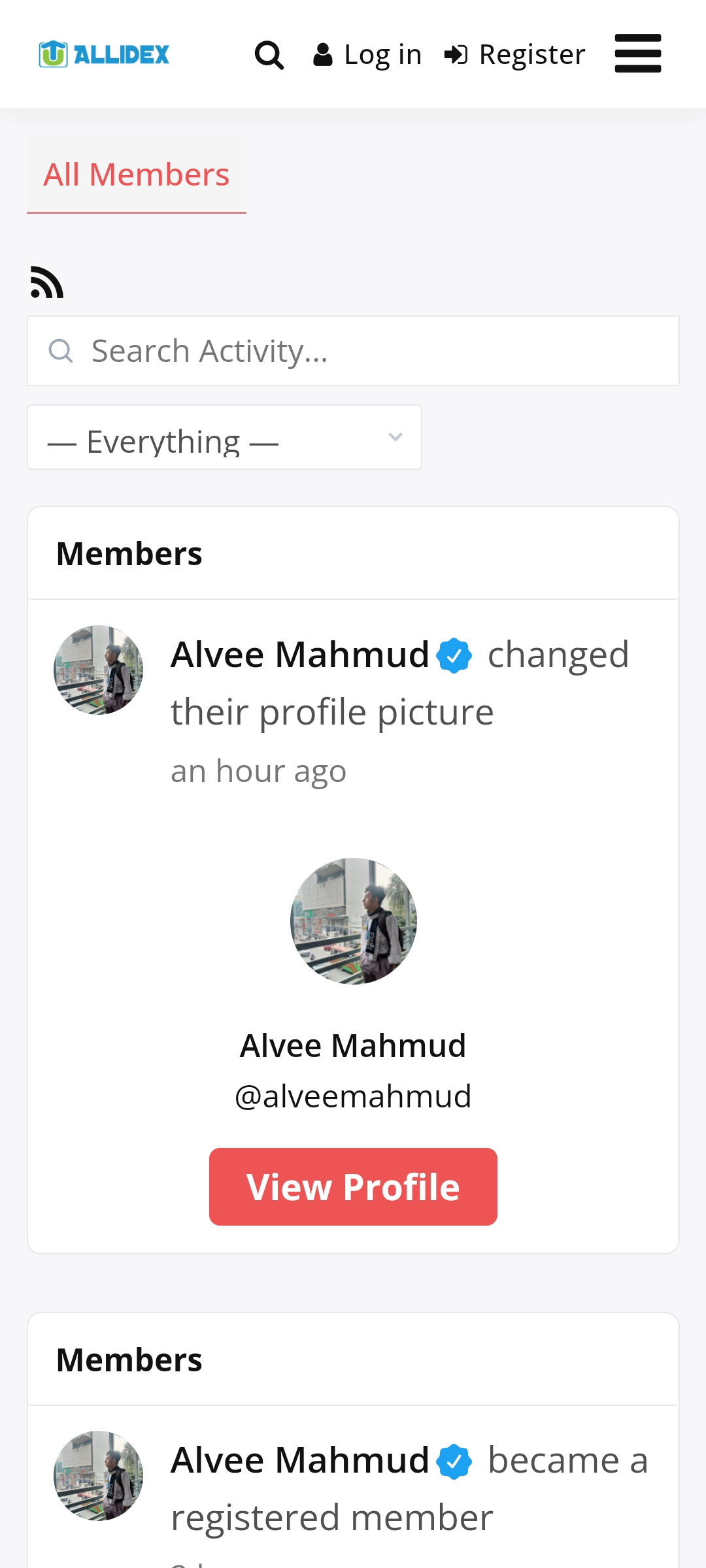The image size is (706, 1568).
Task: Open the 'an hour ago' timestamp link
Action: (258, 771)
